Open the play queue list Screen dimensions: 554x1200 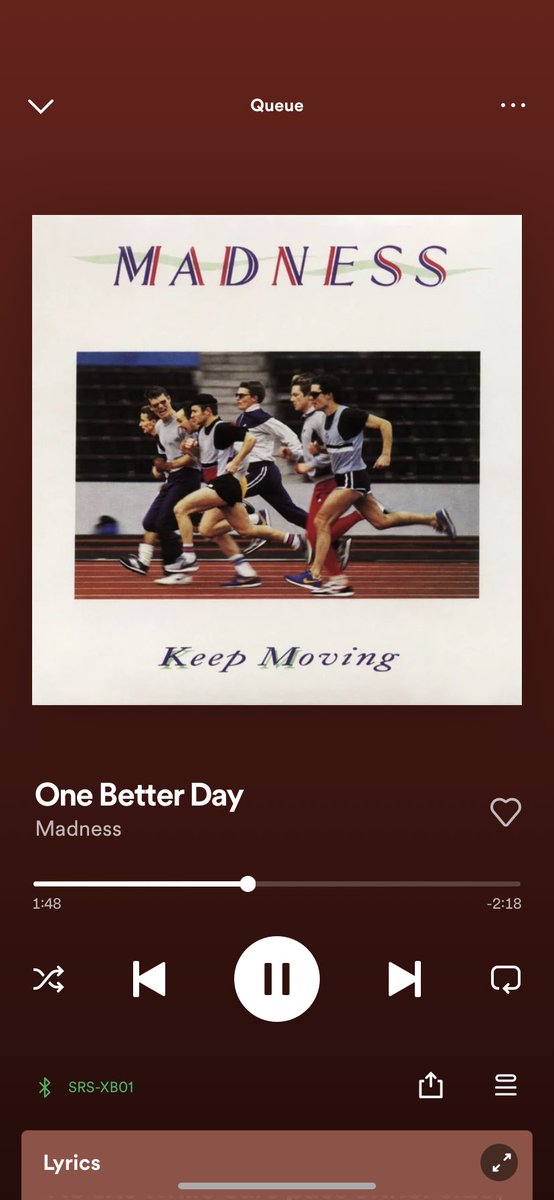(506, 1085)
